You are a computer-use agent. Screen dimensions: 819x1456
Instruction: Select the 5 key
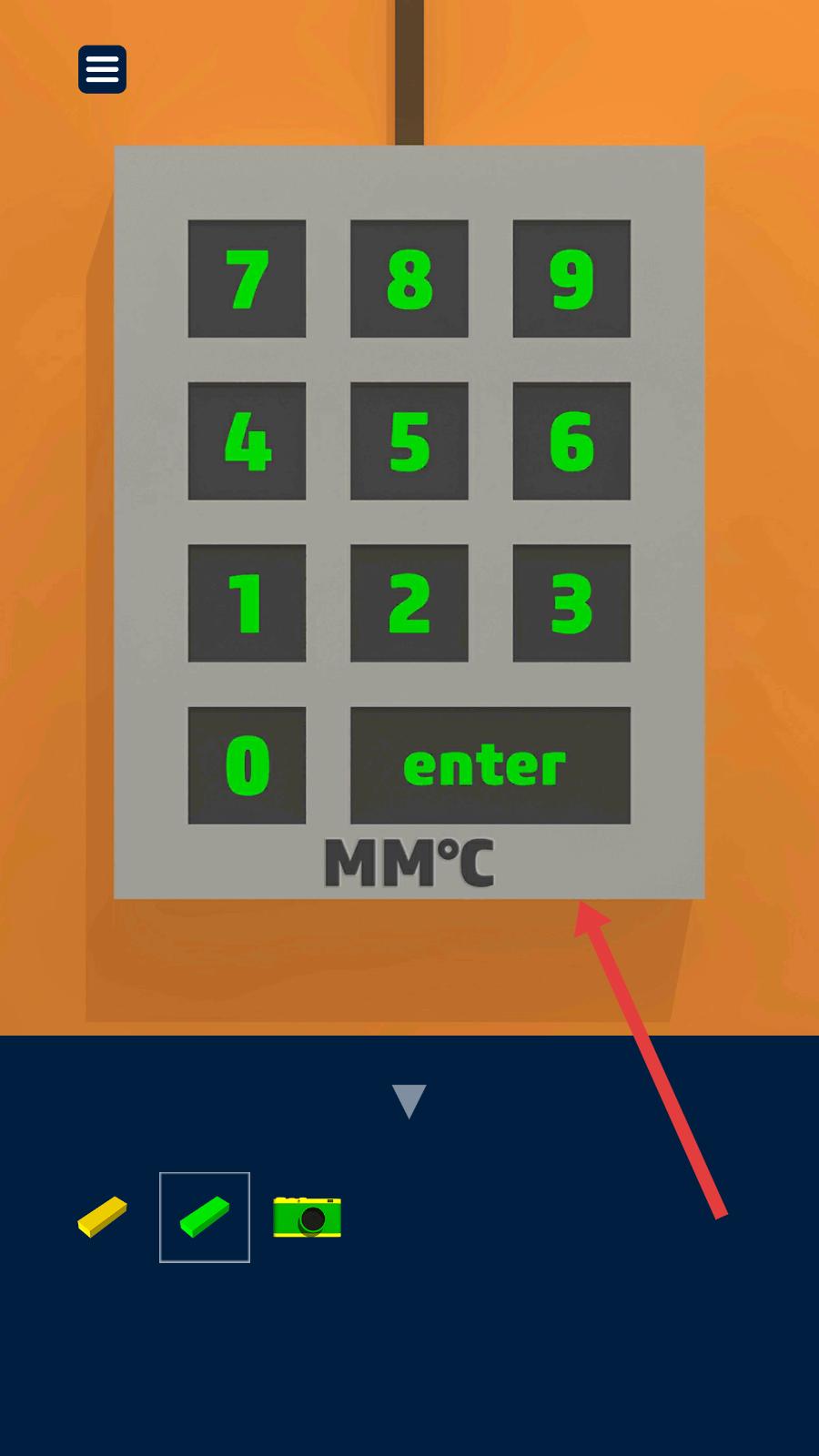(x=409, y=441)
